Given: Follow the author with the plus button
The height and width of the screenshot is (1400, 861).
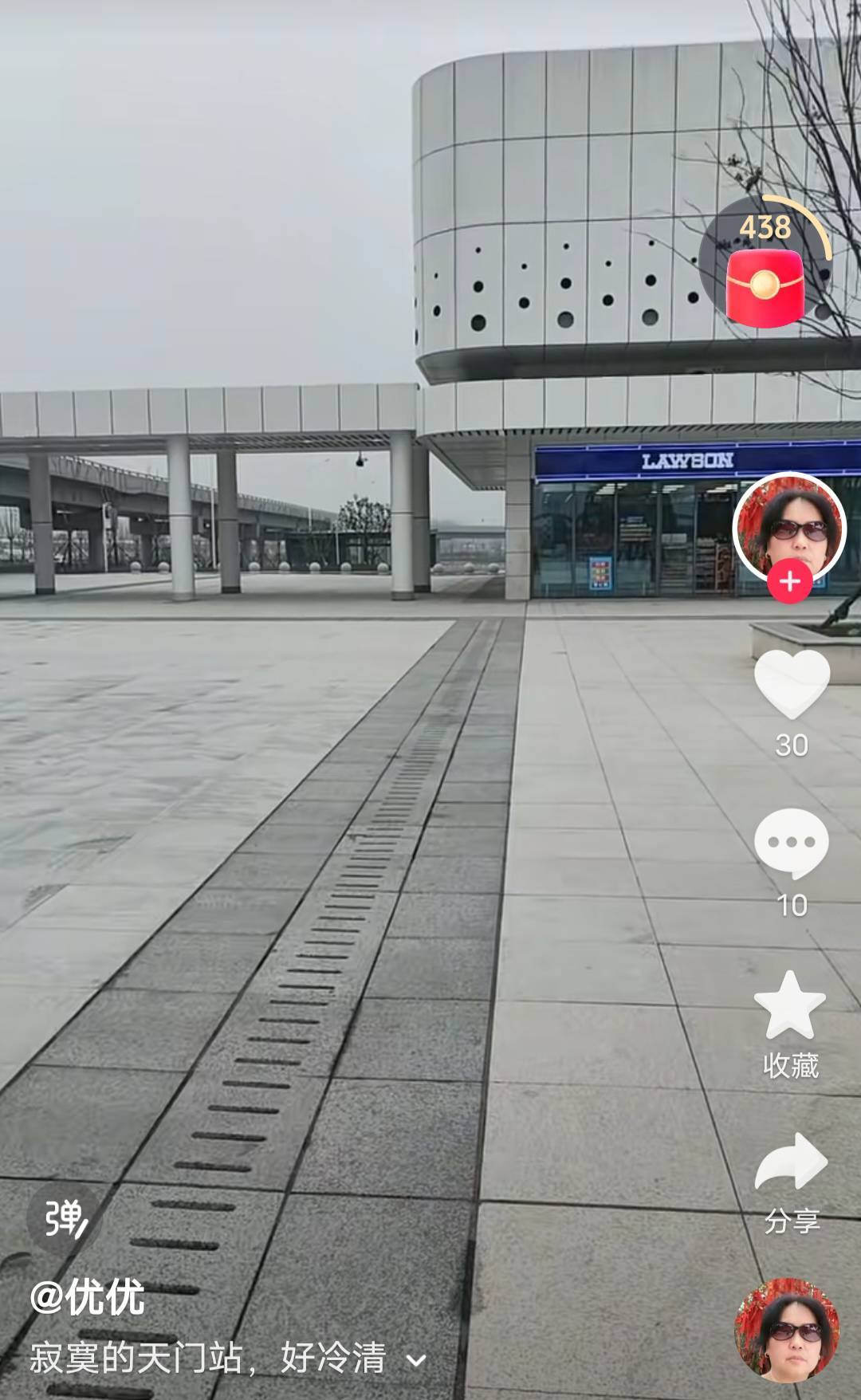Looking at the screenshot, I should [789, 582].
